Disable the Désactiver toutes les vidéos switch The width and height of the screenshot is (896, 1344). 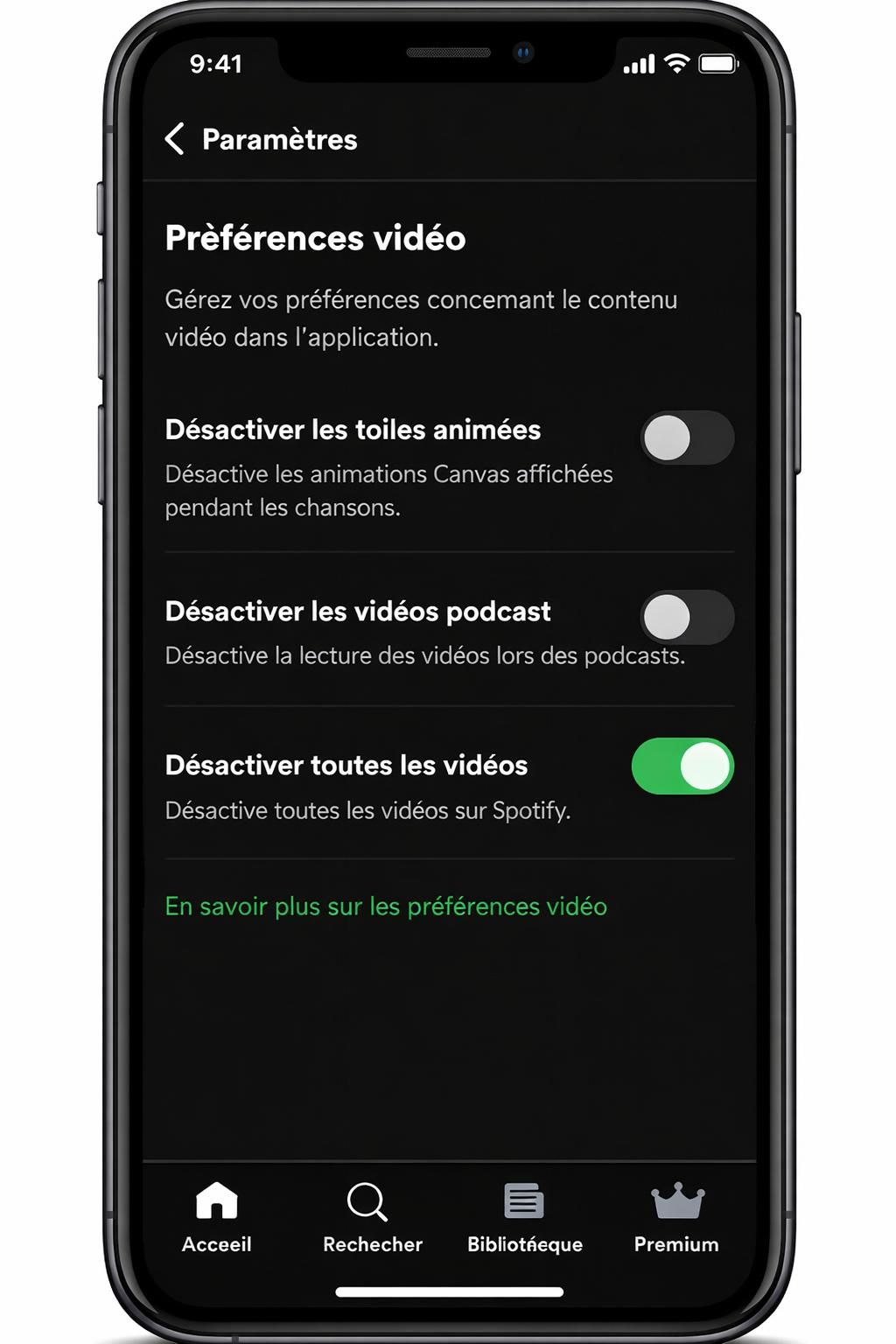[x=682, y=767]
